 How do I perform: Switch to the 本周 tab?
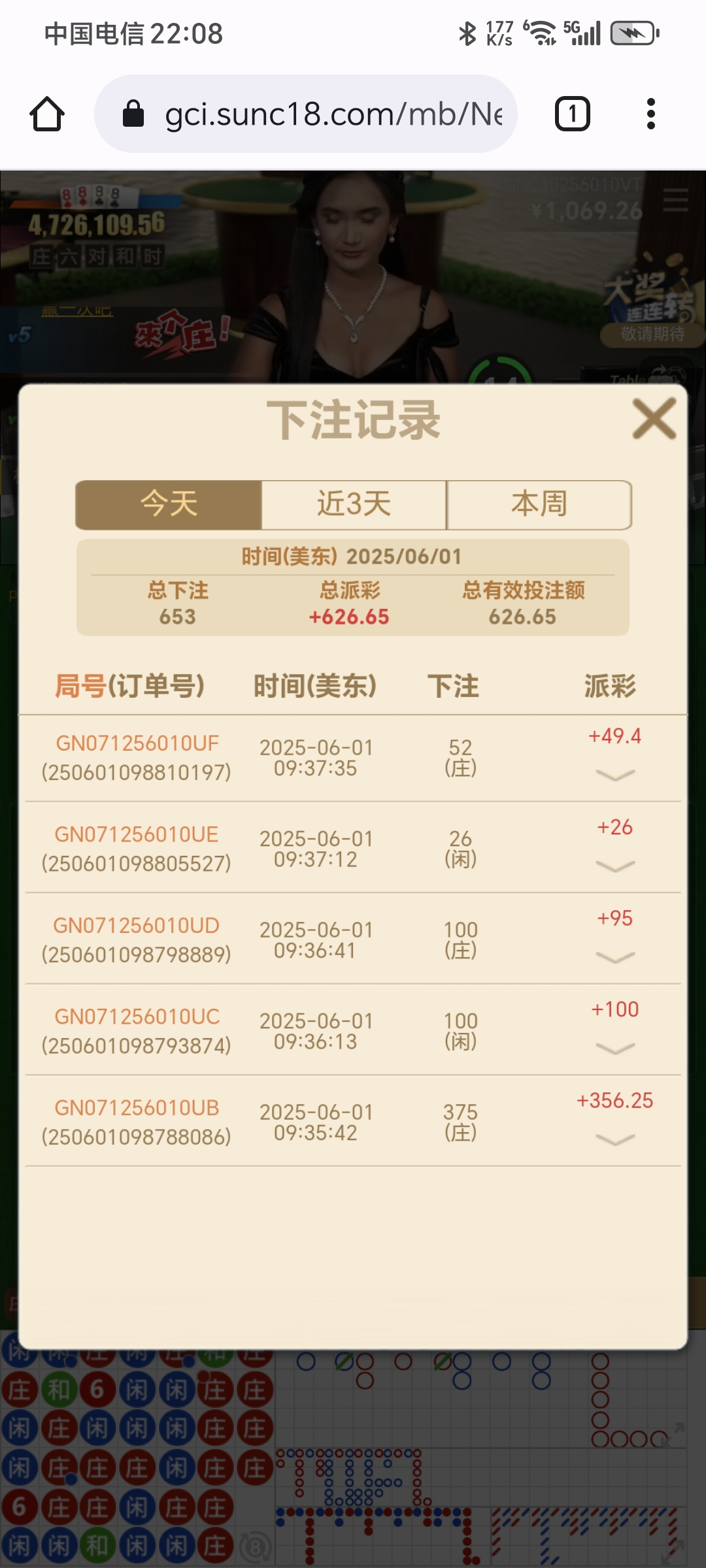(x=539, y=504)
